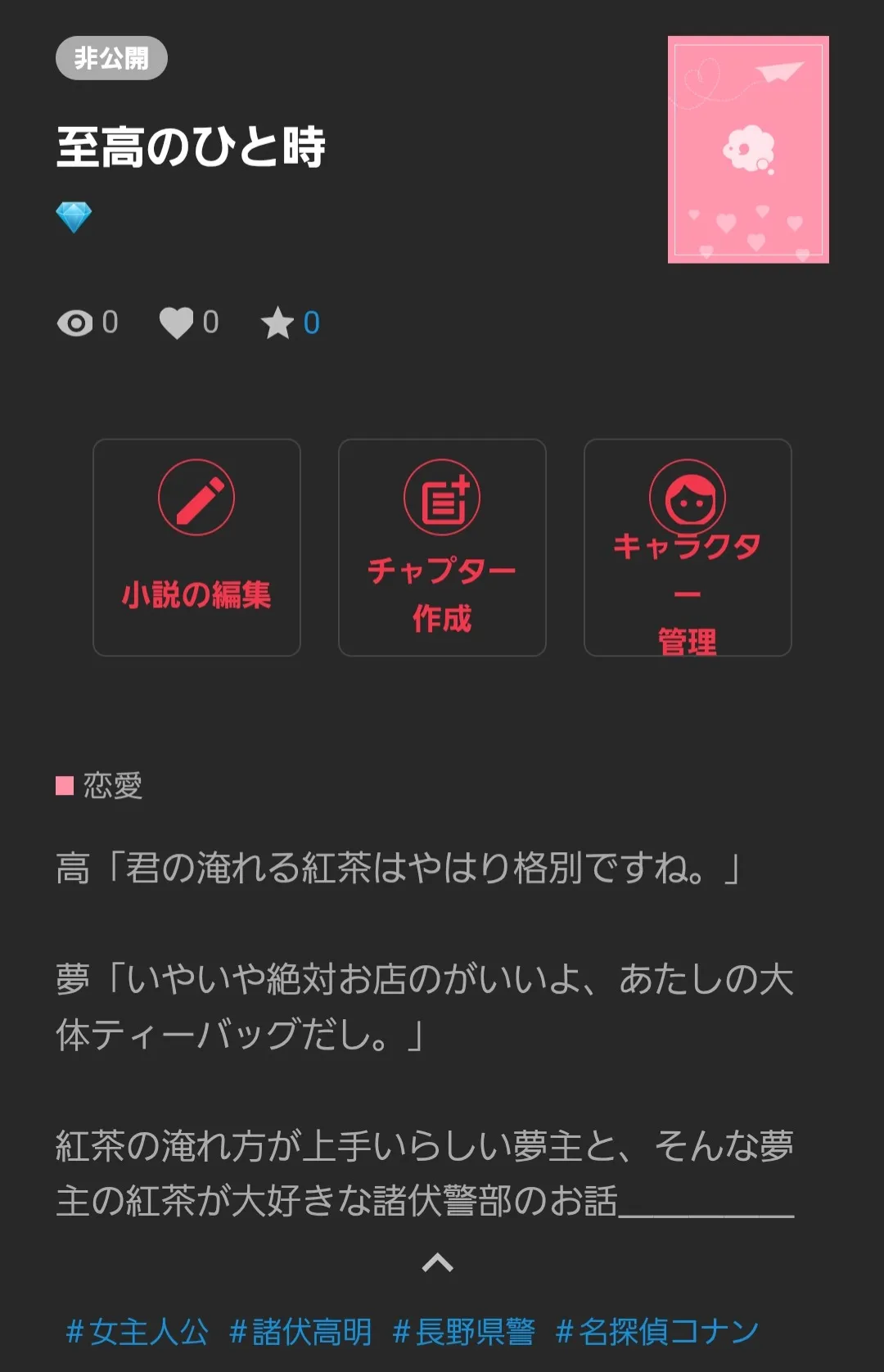Tap チャプター作成 to create a chapter
This screenshot has width=884, height=1372.
click(442, 547)
